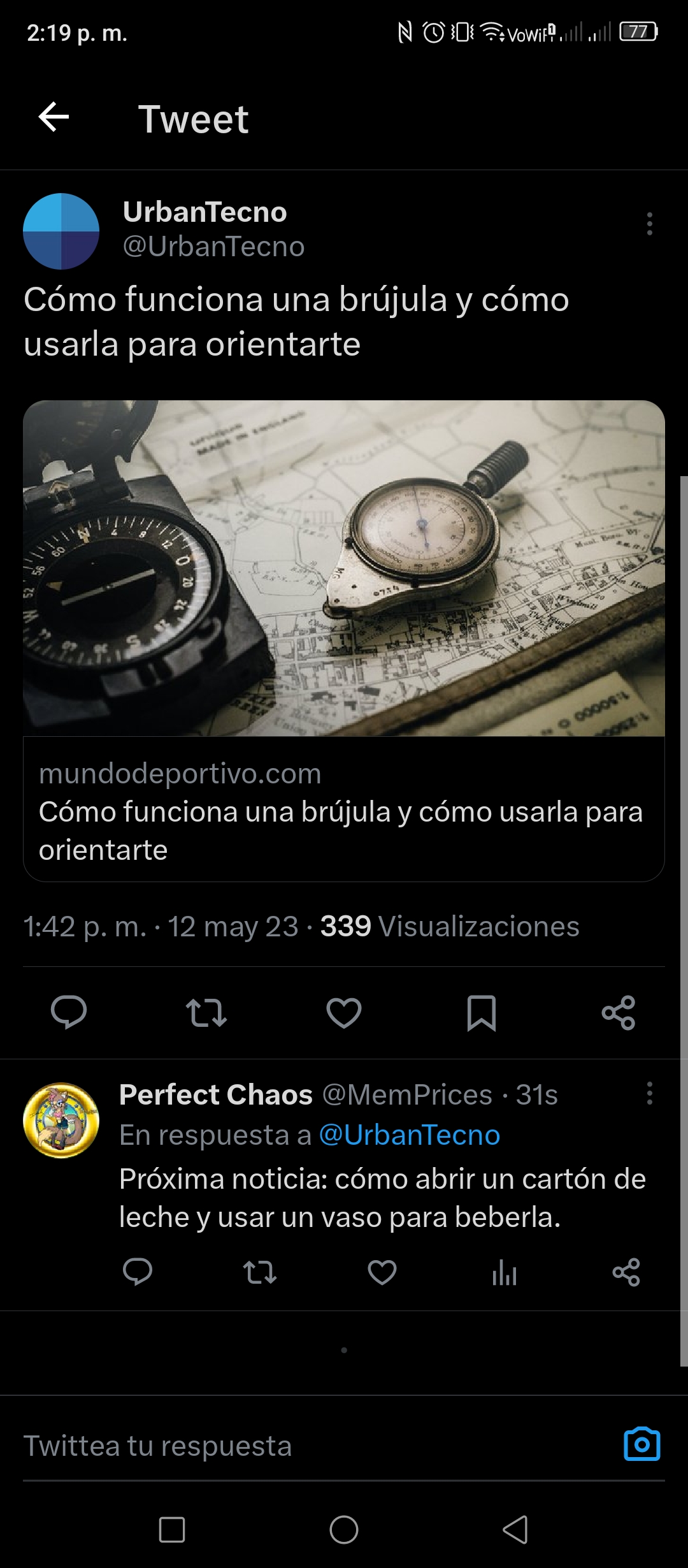This screenshot has width=688, height=1568.
Task: Open the mundodeportivo.com article card
Action: tap(344, 641)
